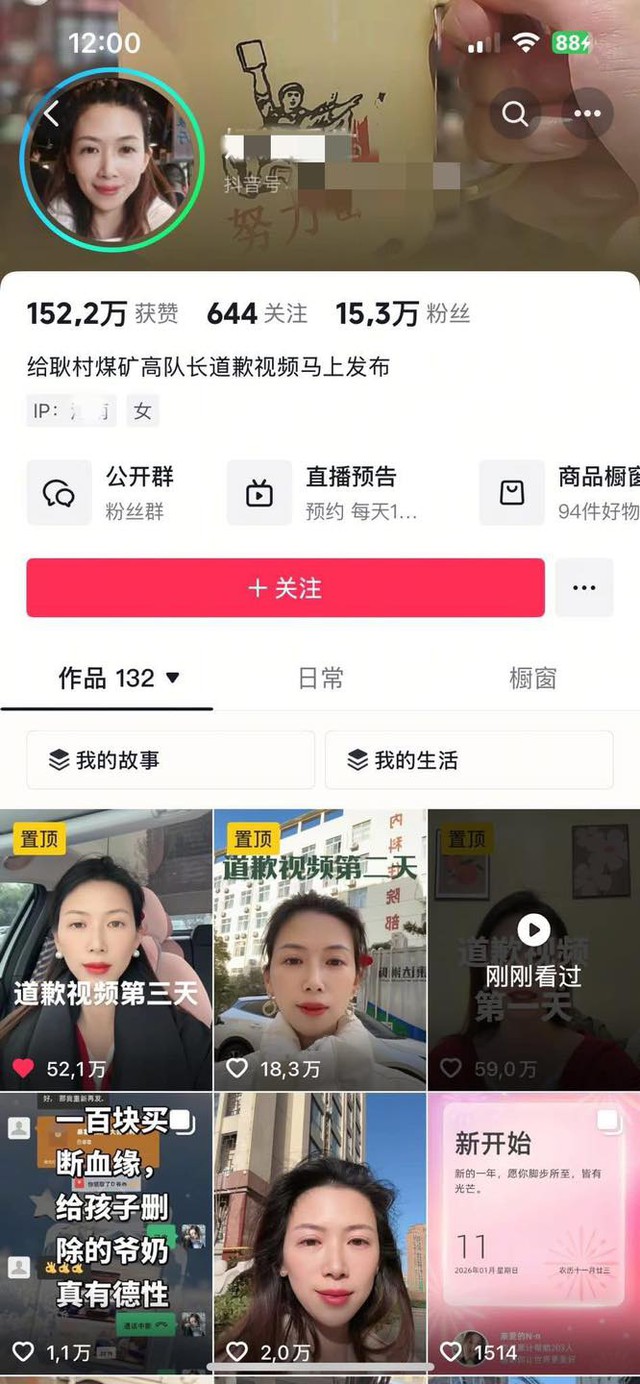Open the 我的生活 collection
This screenshot has width=640, height=1384.
(468, 760)
